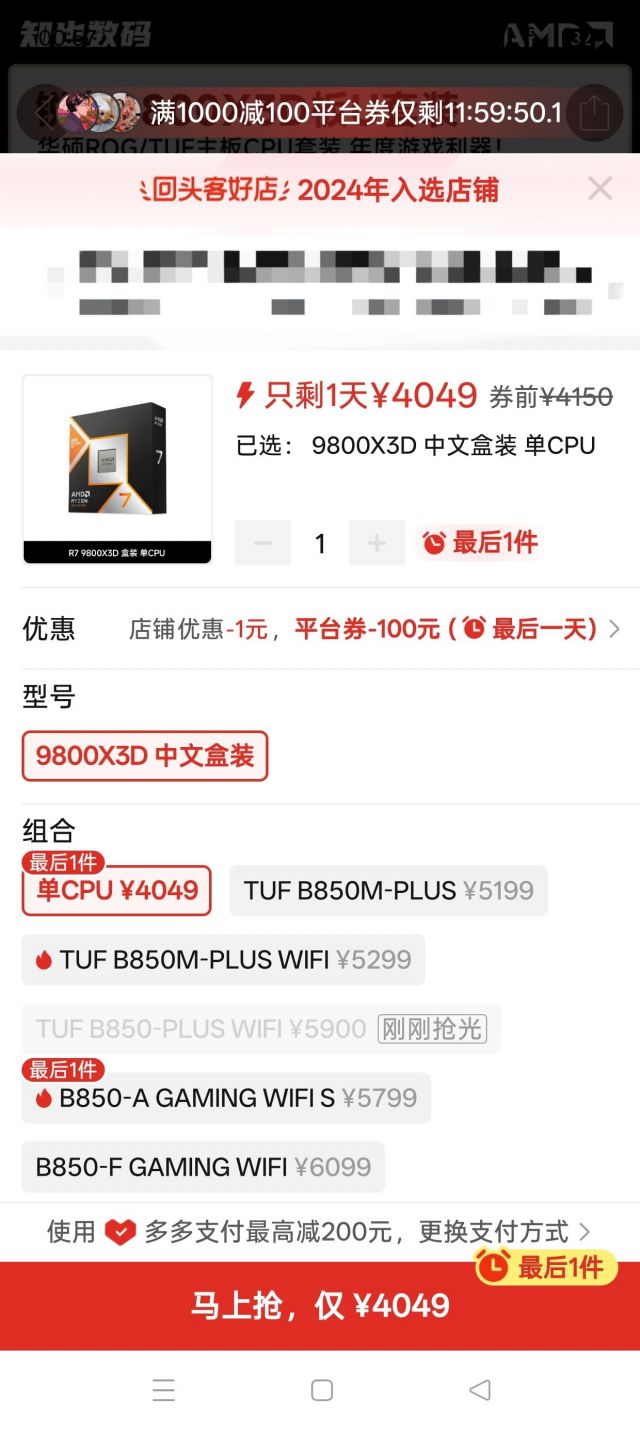Select B850-F GAMING WIFI ¥6099 combo
640x1430 pixels.
click(203, 1167)
